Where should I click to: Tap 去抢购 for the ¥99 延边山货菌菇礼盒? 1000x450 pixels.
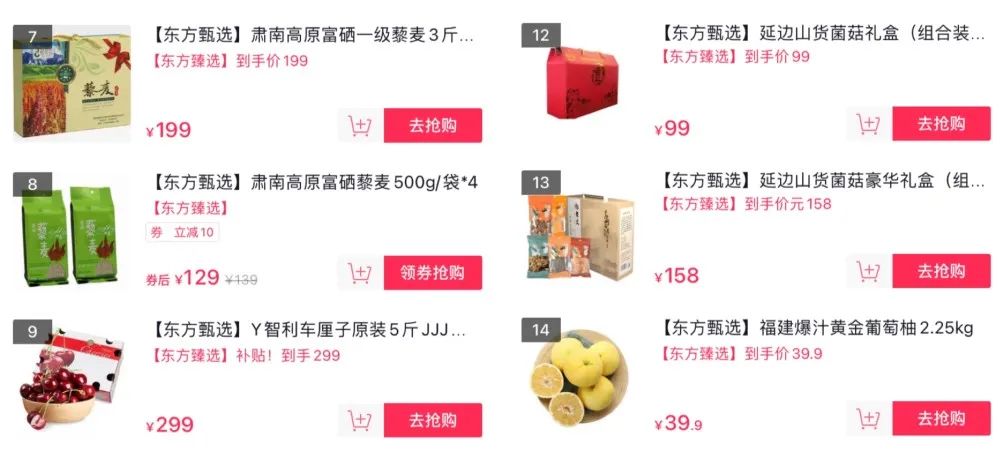940,124
